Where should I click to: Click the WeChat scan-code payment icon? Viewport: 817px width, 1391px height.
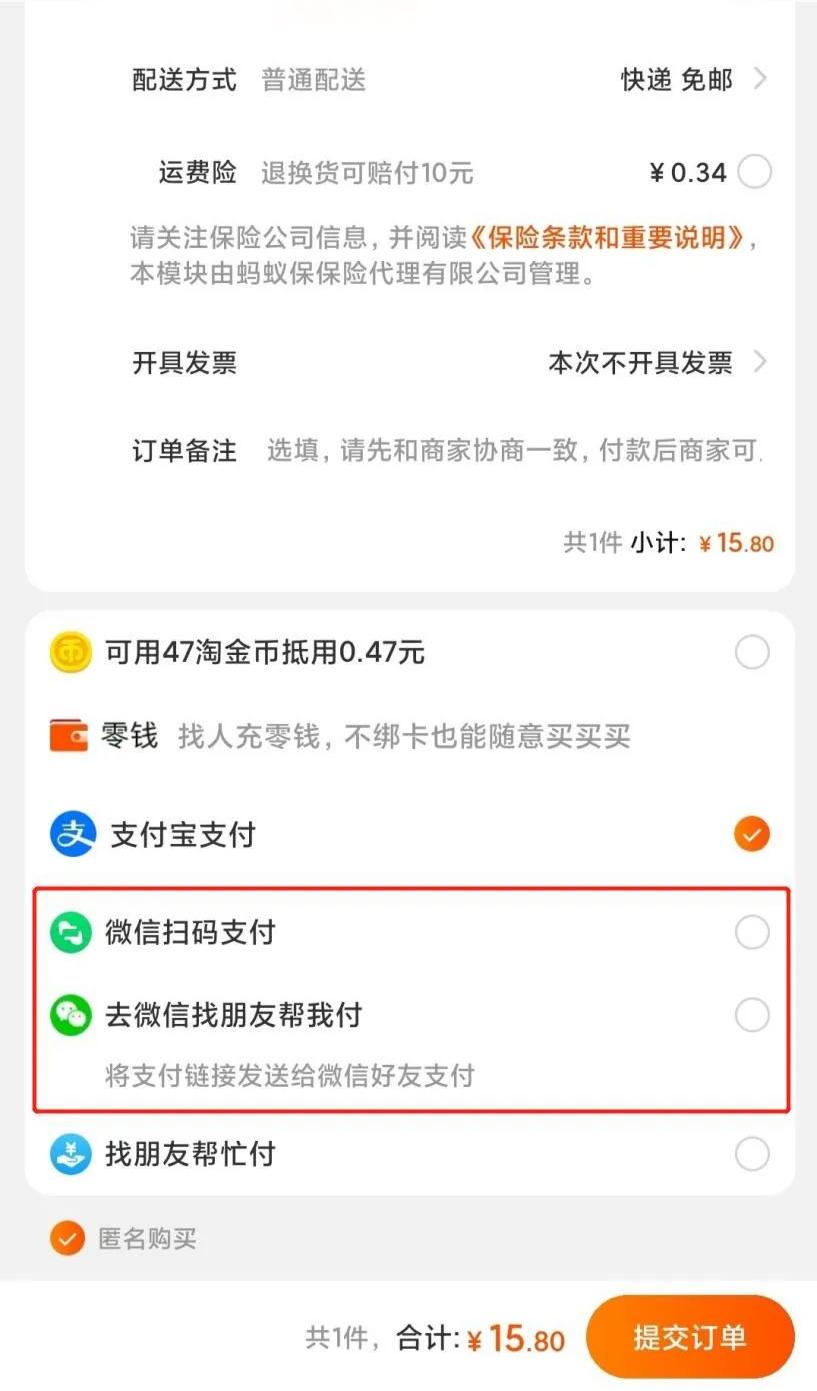point(70,931)
